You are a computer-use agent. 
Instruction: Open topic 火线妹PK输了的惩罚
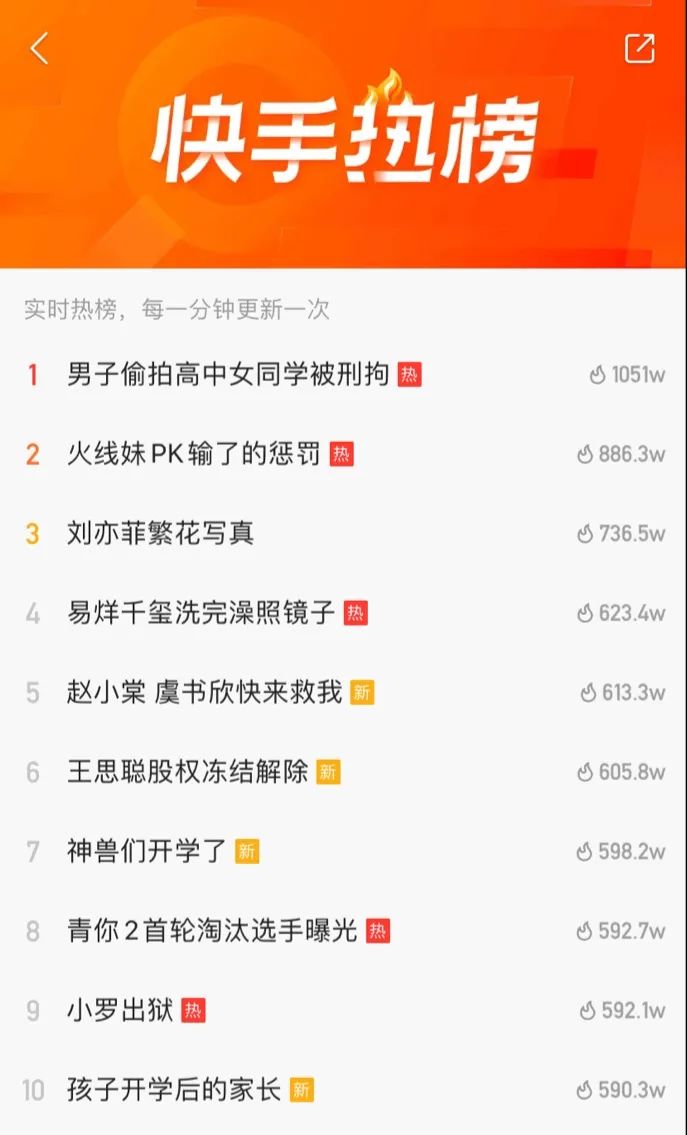tap(194, 454)
